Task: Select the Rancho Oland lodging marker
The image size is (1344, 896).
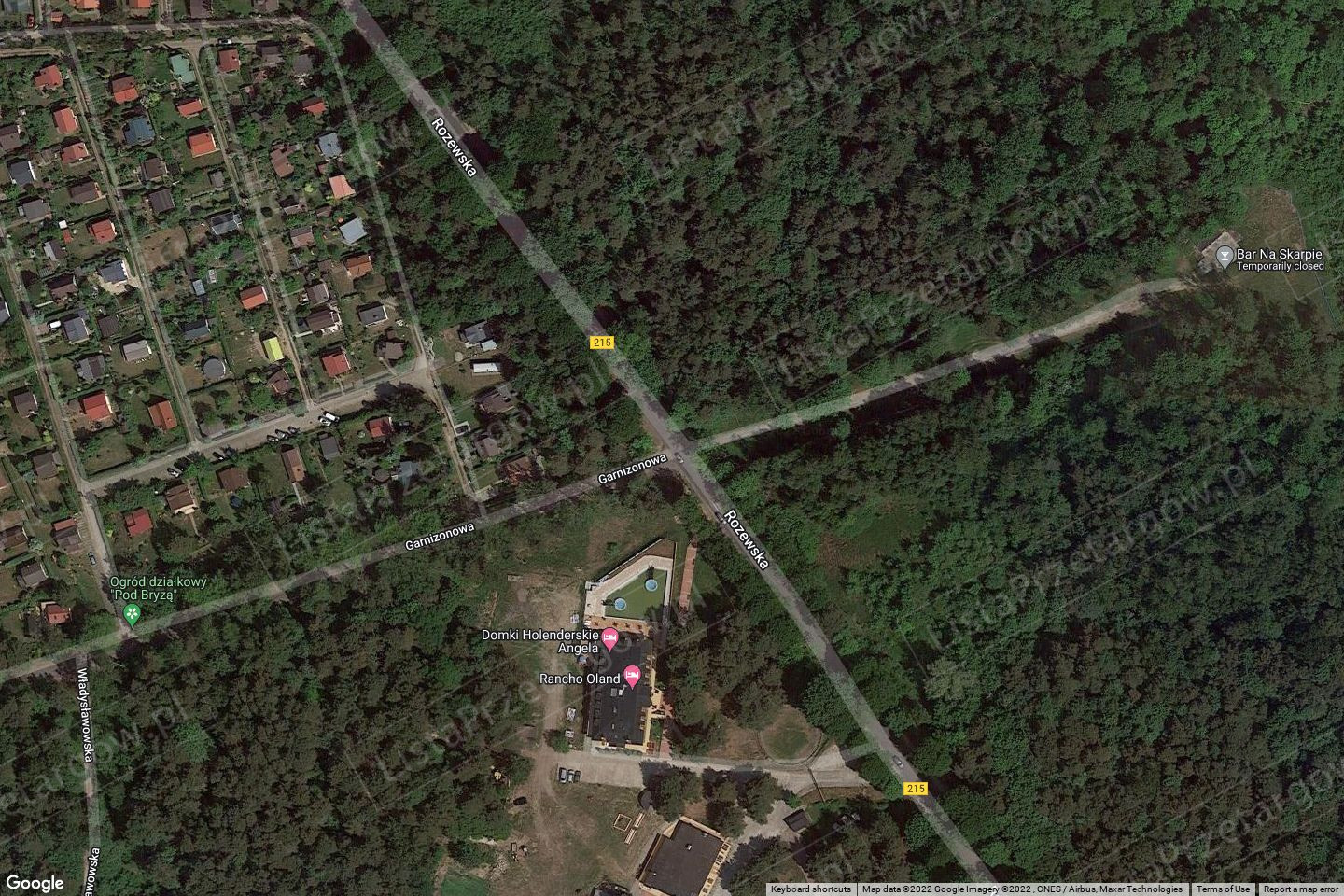Action: (632, 674)
